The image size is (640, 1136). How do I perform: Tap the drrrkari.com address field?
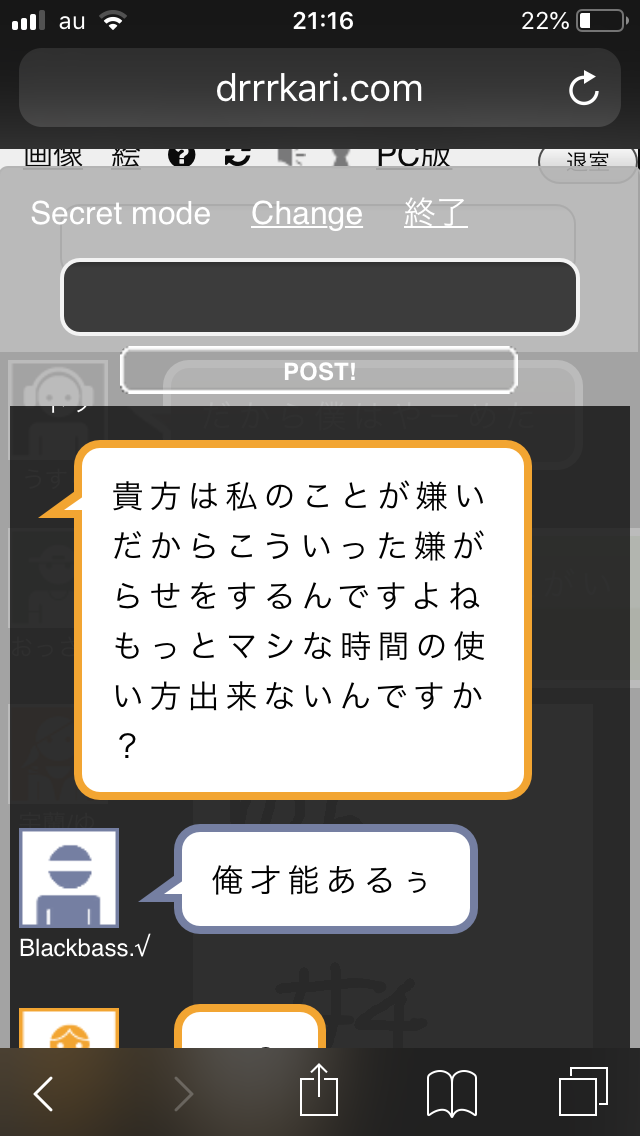319,89
